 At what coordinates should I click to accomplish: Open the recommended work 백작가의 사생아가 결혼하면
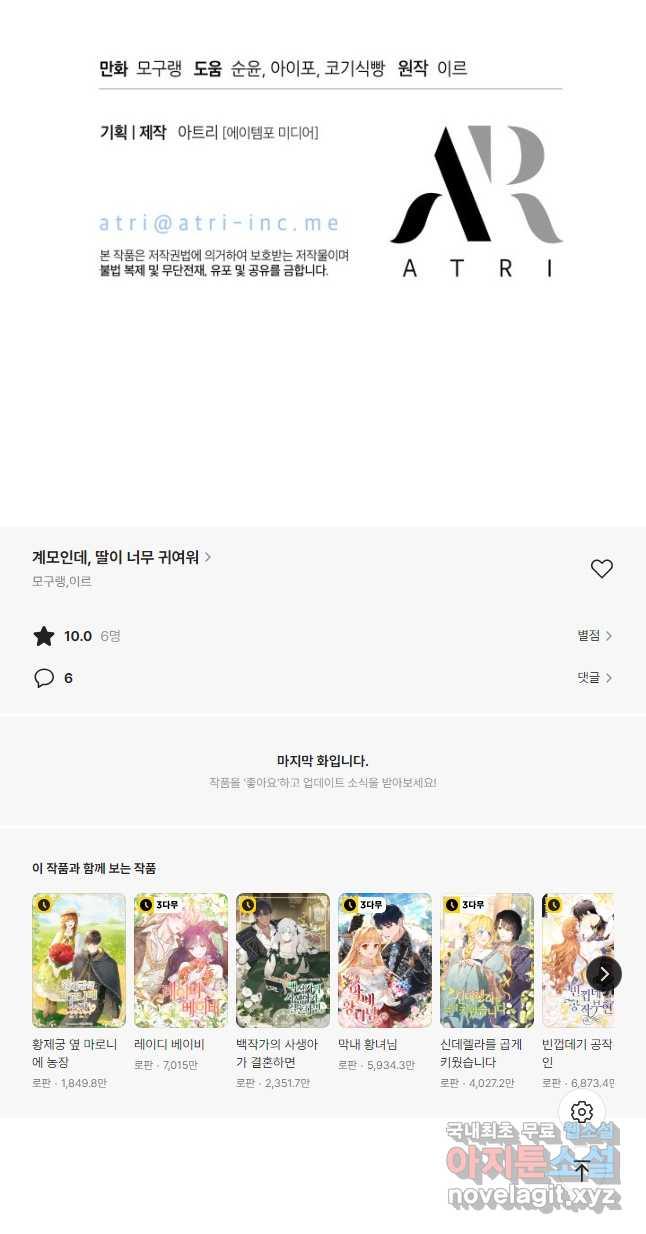(x=283, y=960)
